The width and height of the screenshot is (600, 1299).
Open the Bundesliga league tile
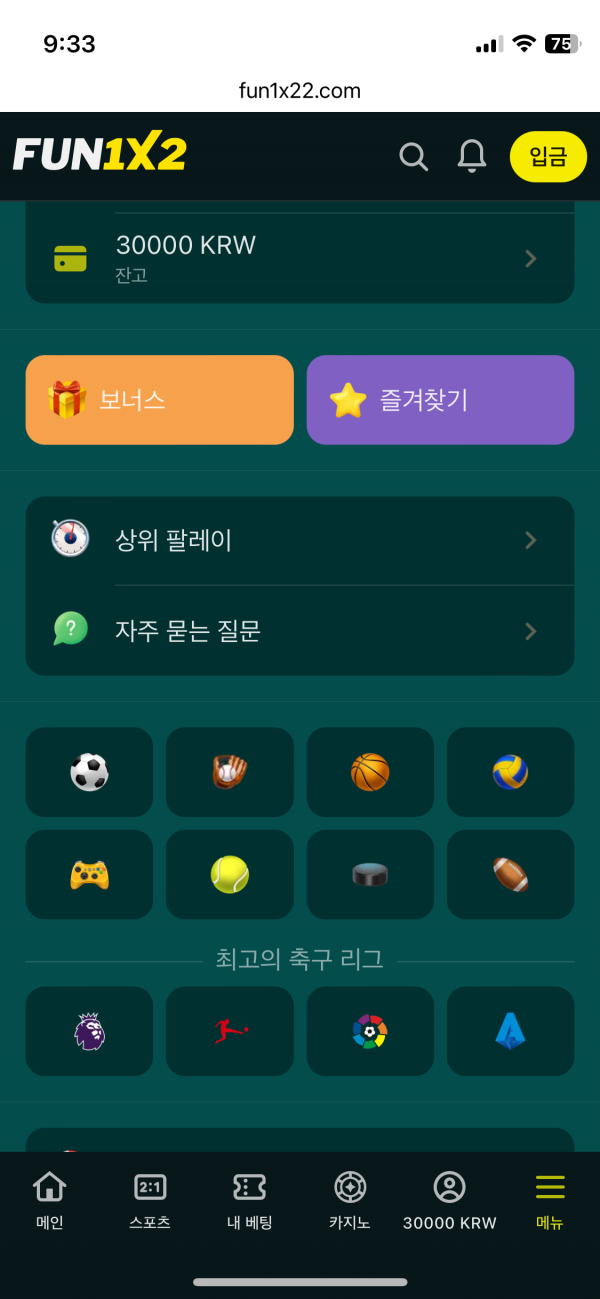229,1031
